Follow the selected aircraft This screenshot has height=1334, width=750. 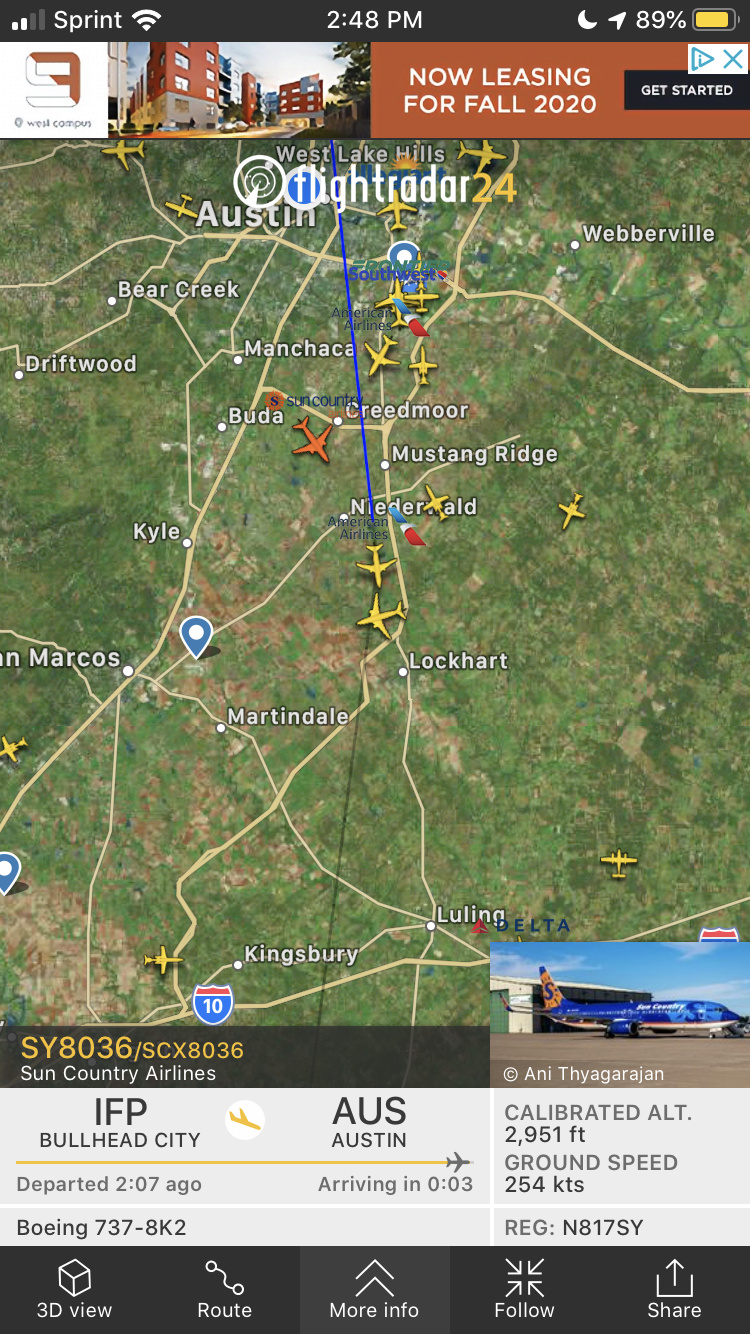(524, 1290)
